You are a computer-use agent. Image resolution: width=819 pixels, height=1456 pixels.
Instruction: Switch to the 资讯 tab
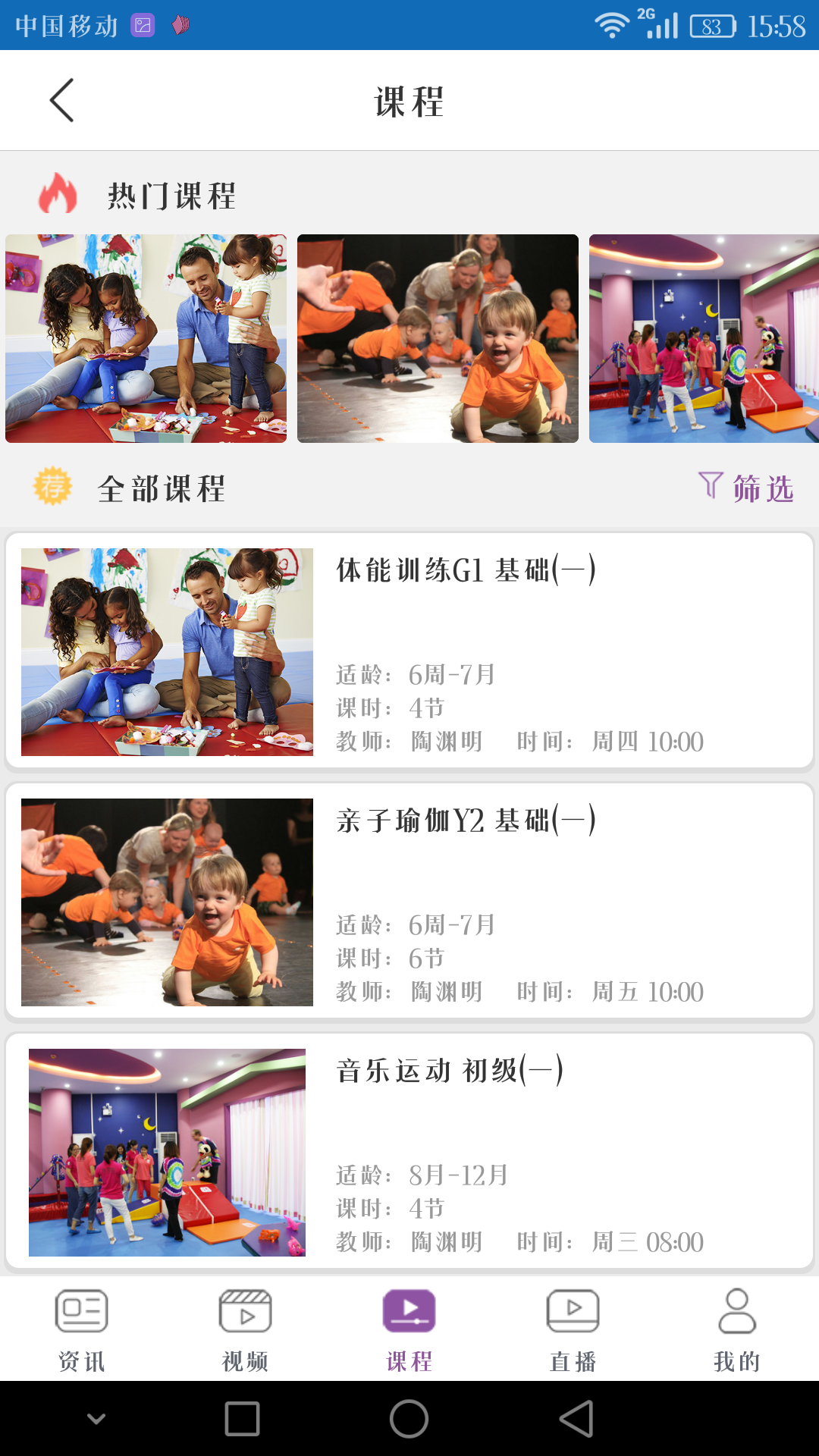[x=82, y=1330]
